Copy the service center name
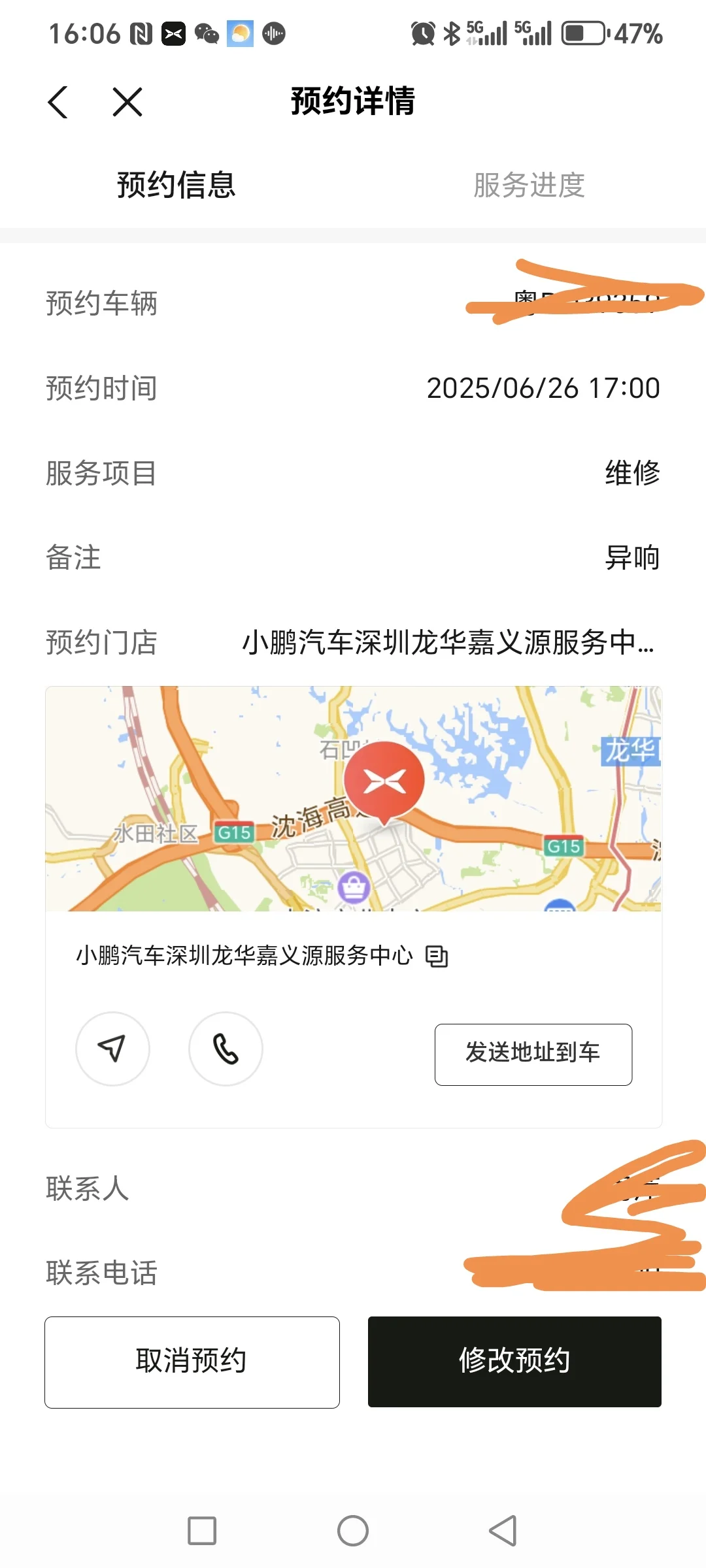This screenshot has width=706, height=1568. [x=437, y=956]
